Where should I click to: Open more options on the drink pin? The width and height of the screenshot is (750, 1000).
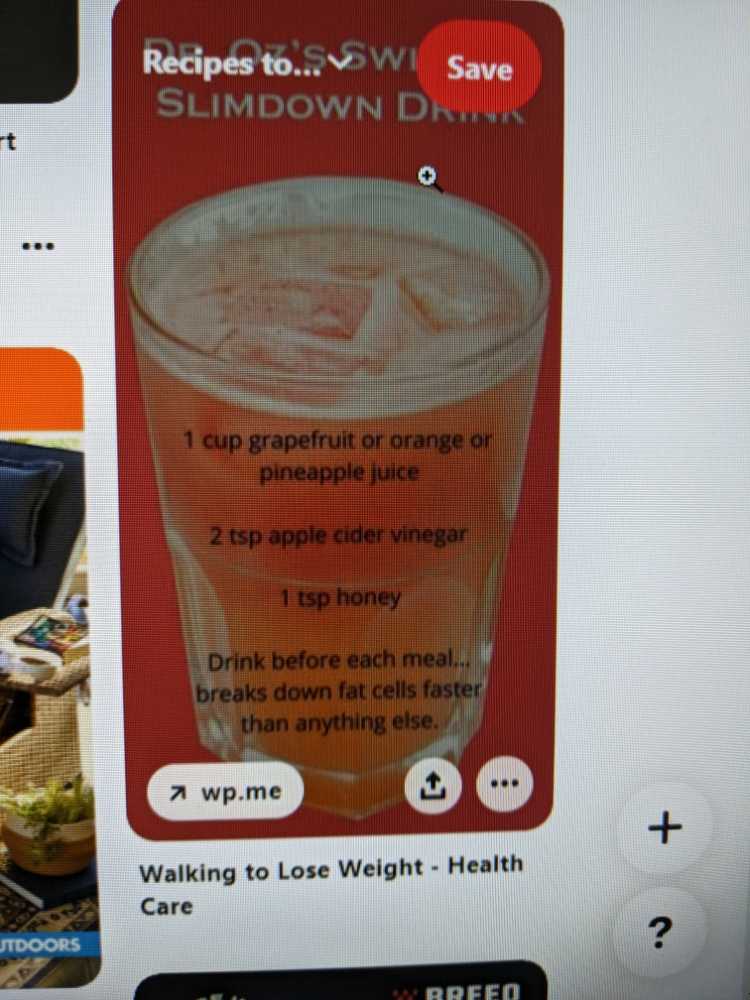505,785
